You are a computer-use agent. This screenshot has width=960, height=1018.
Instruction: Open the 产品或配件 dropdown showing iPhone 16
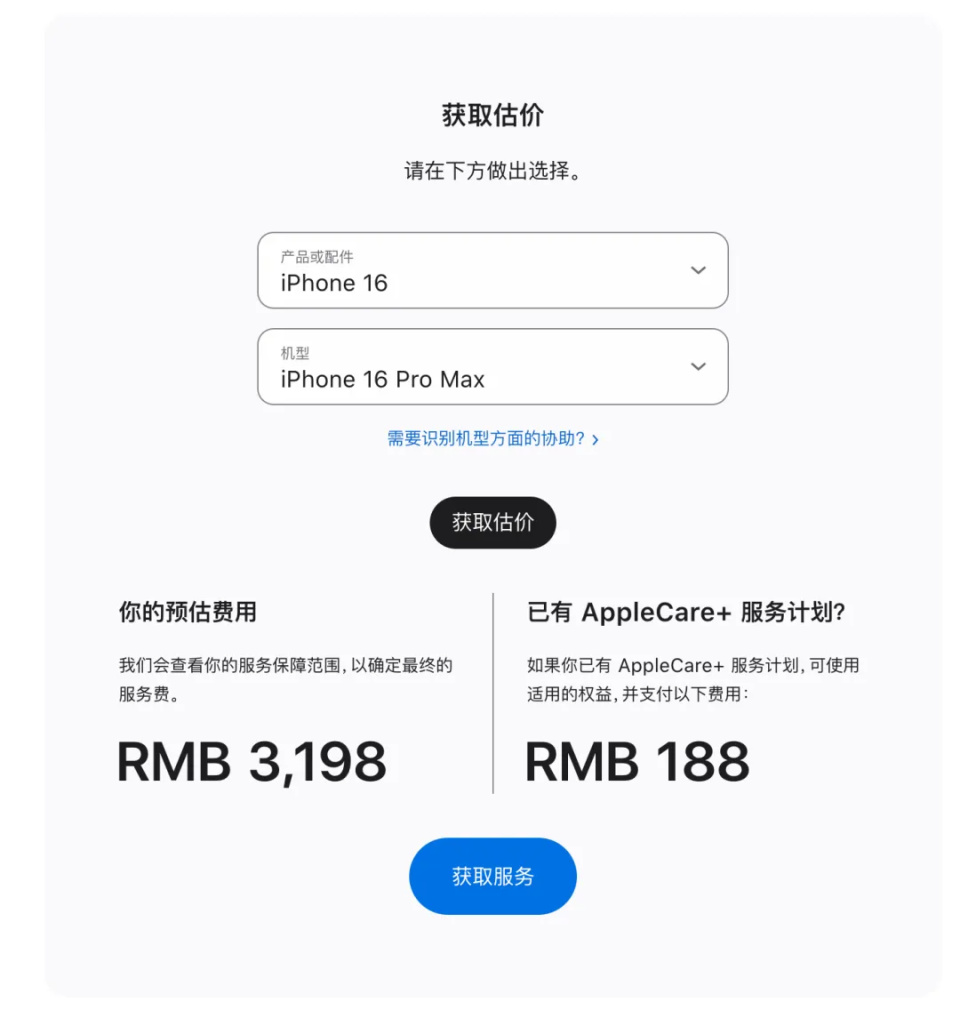[x=492, y=270]
